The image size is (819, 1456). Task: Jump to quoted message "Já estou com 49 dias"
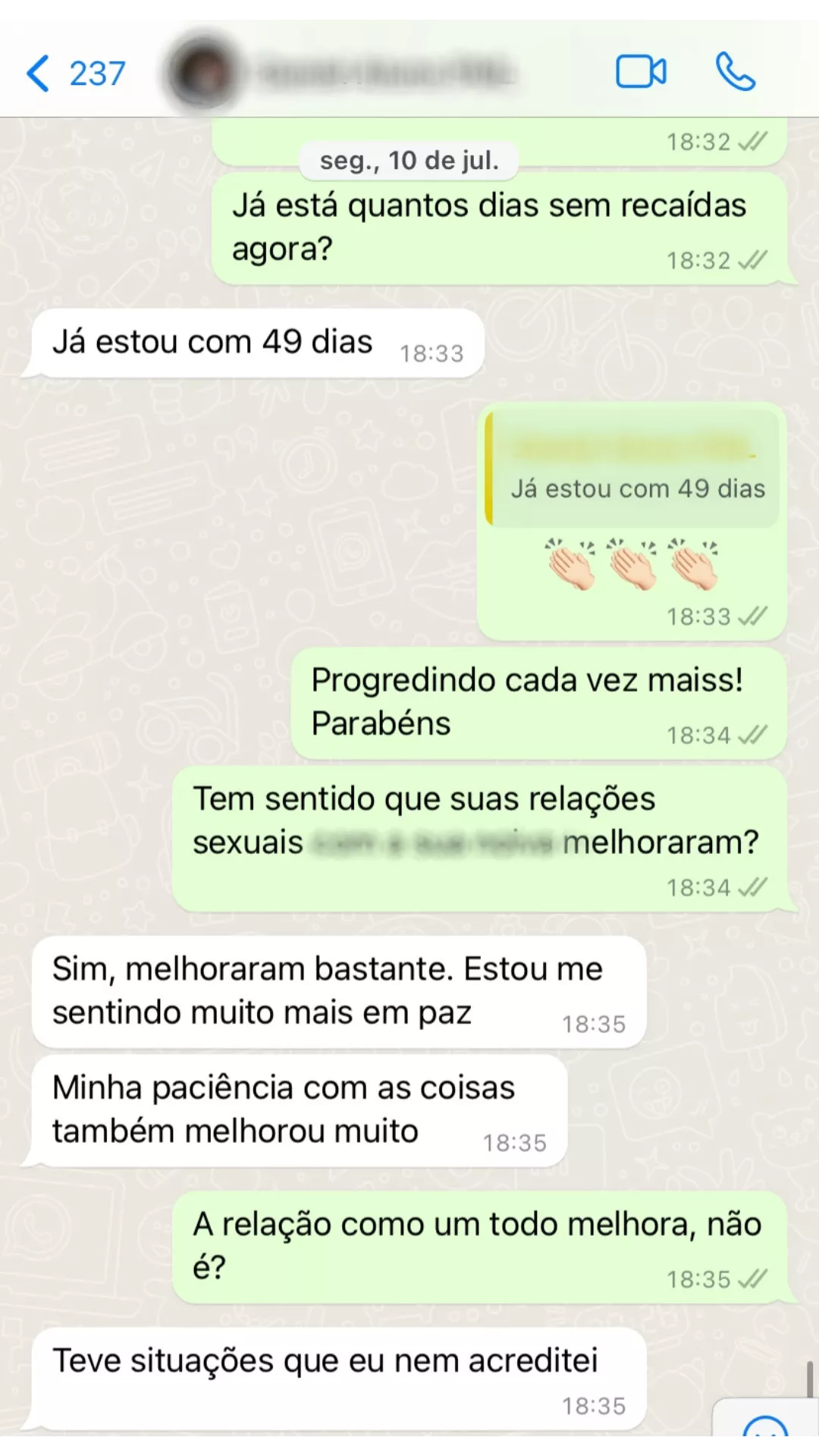click(x=632, y=469)
